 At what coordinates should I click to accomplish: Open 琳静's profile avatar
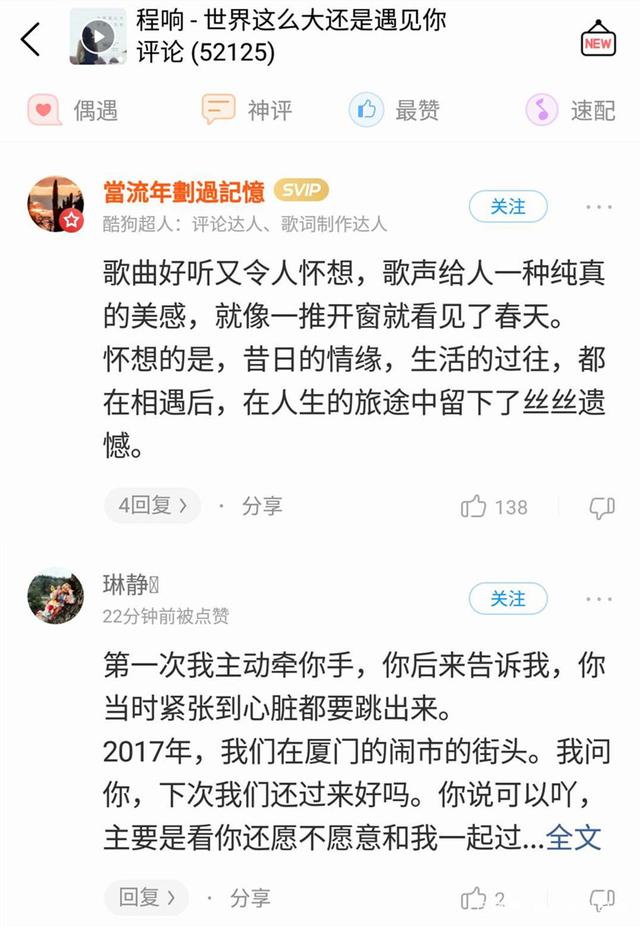pyautogui.click(x=55, y=596)
